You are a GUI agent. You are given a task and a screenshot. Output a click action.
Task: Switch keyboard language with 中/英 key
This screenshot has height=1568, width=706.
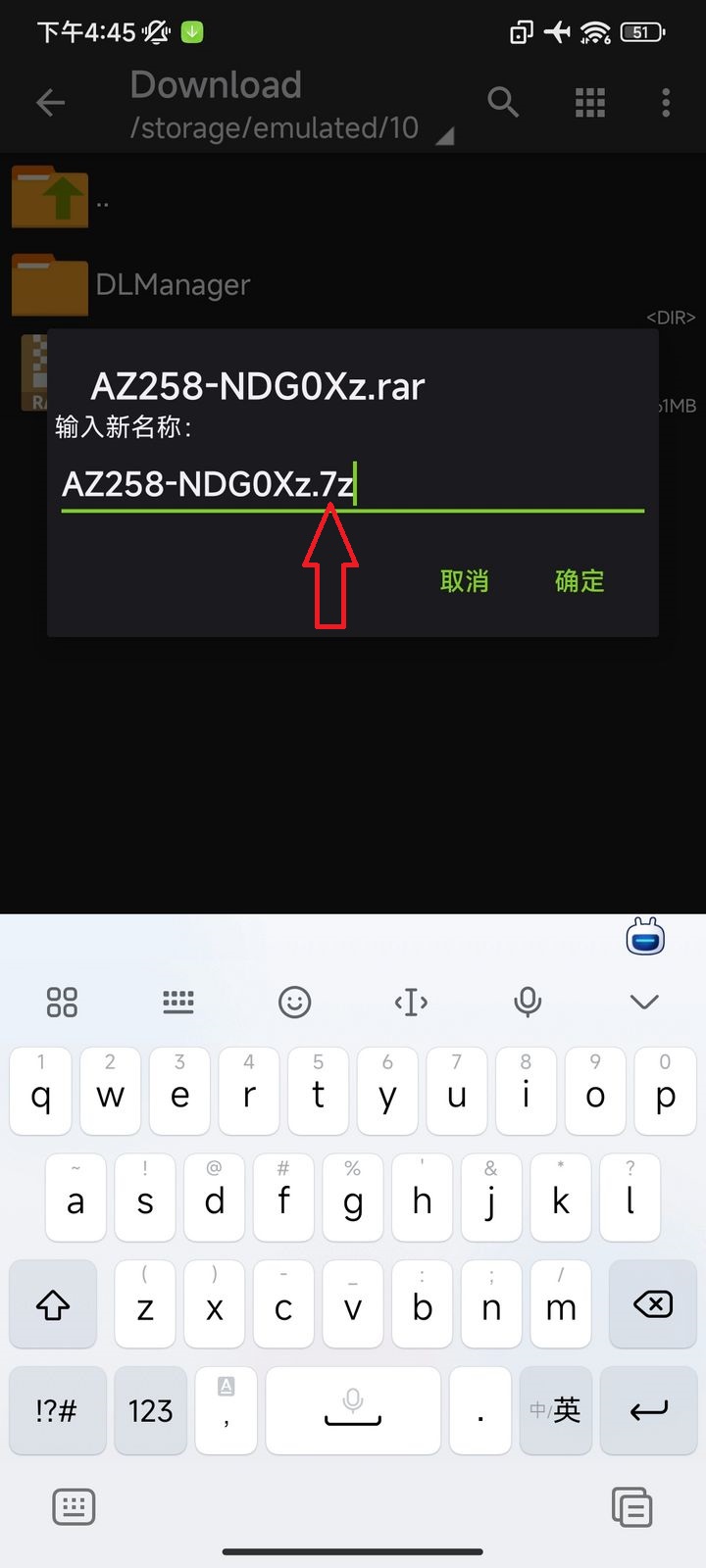pyautogui.click(x=555, y=1410)
